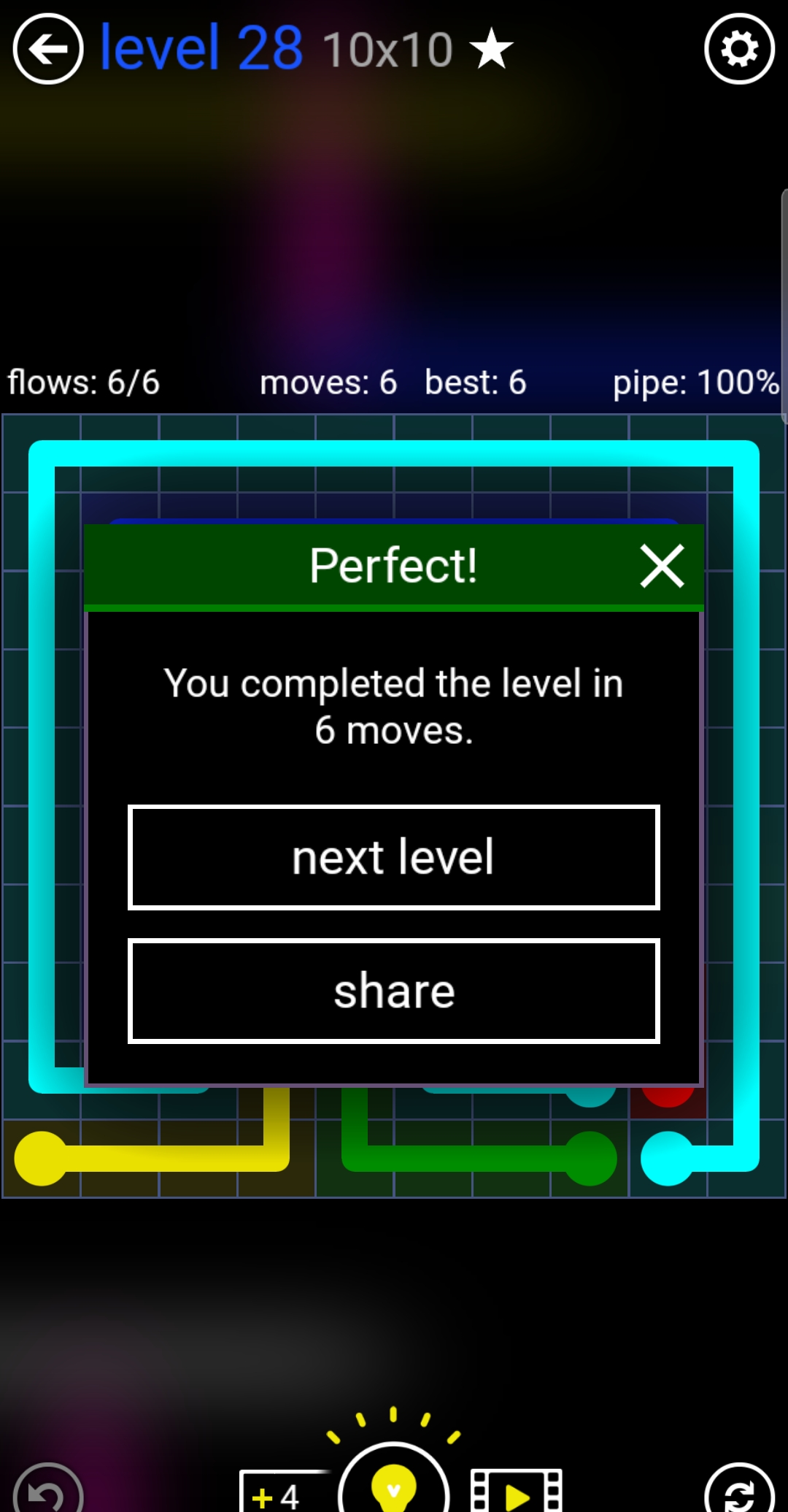Restart the level with refresh icon
788x1512 pixels.
click(x=739, y=1493)
